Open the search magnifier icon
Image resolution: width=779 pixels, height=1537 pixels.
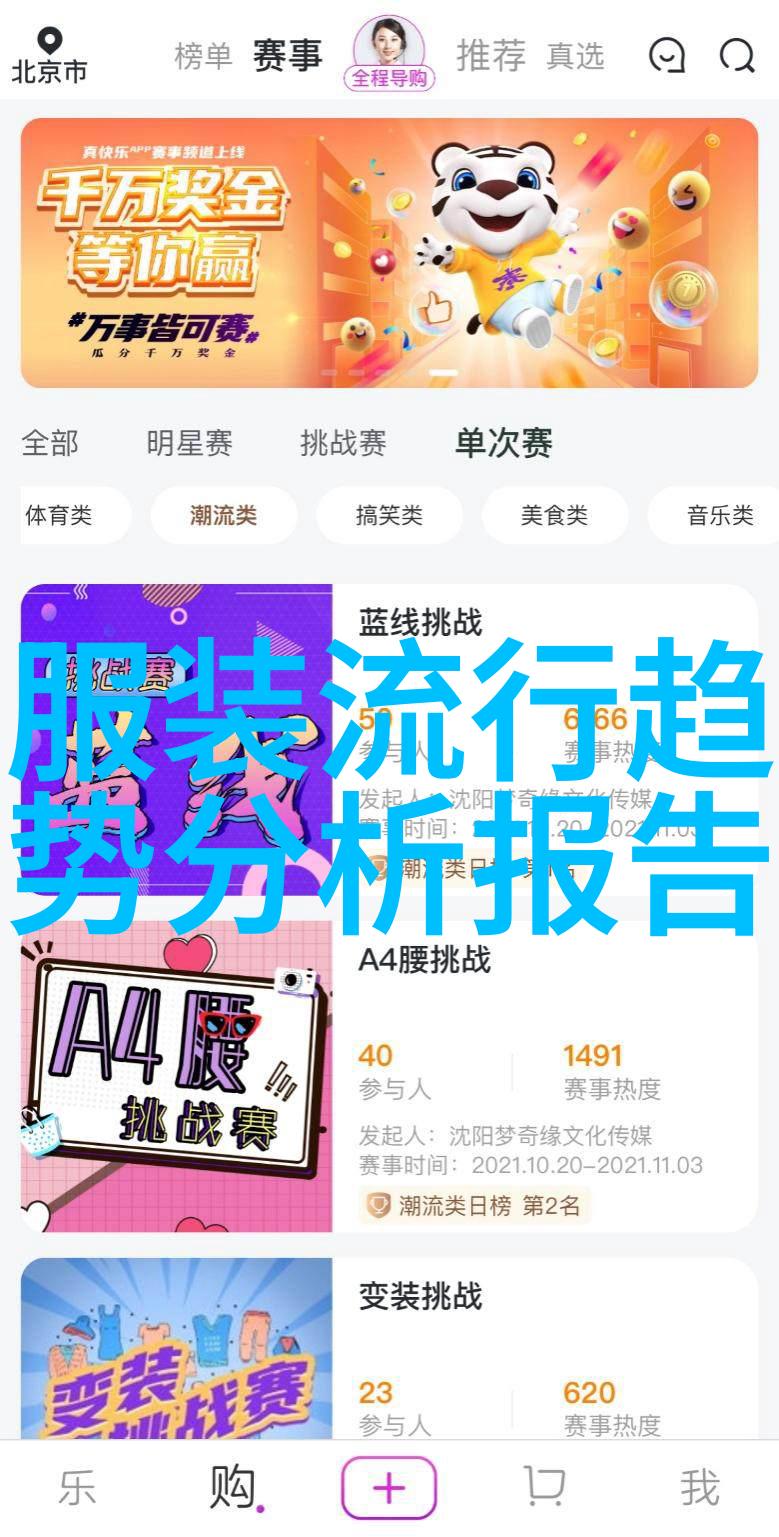[737, 56]
